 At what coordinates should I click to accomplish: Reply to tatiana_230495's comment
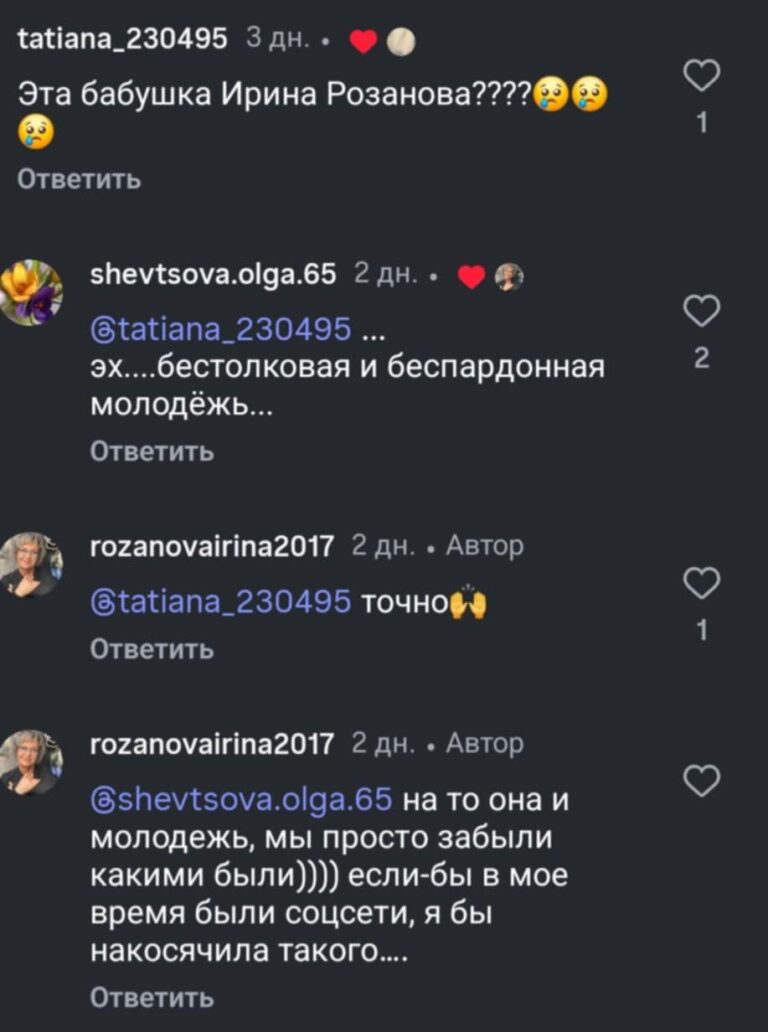(80, 180)
